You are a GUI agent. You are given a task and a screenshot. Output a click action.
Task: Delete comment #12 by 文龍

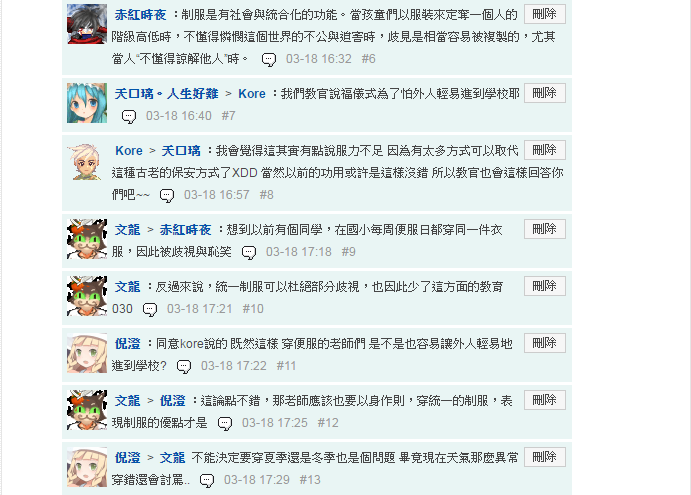click(x=544, y=400)
